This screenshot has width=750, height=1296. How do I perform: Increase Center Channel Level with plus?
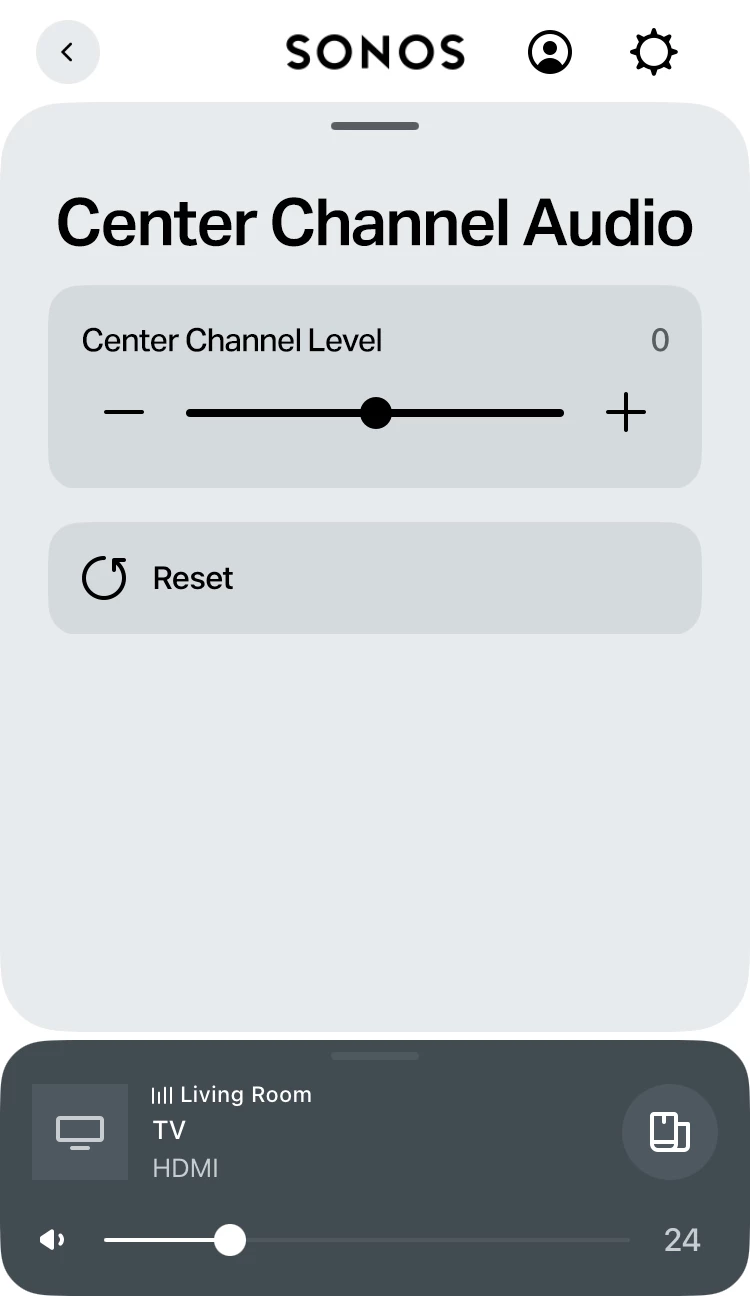(x=626, y=412)
